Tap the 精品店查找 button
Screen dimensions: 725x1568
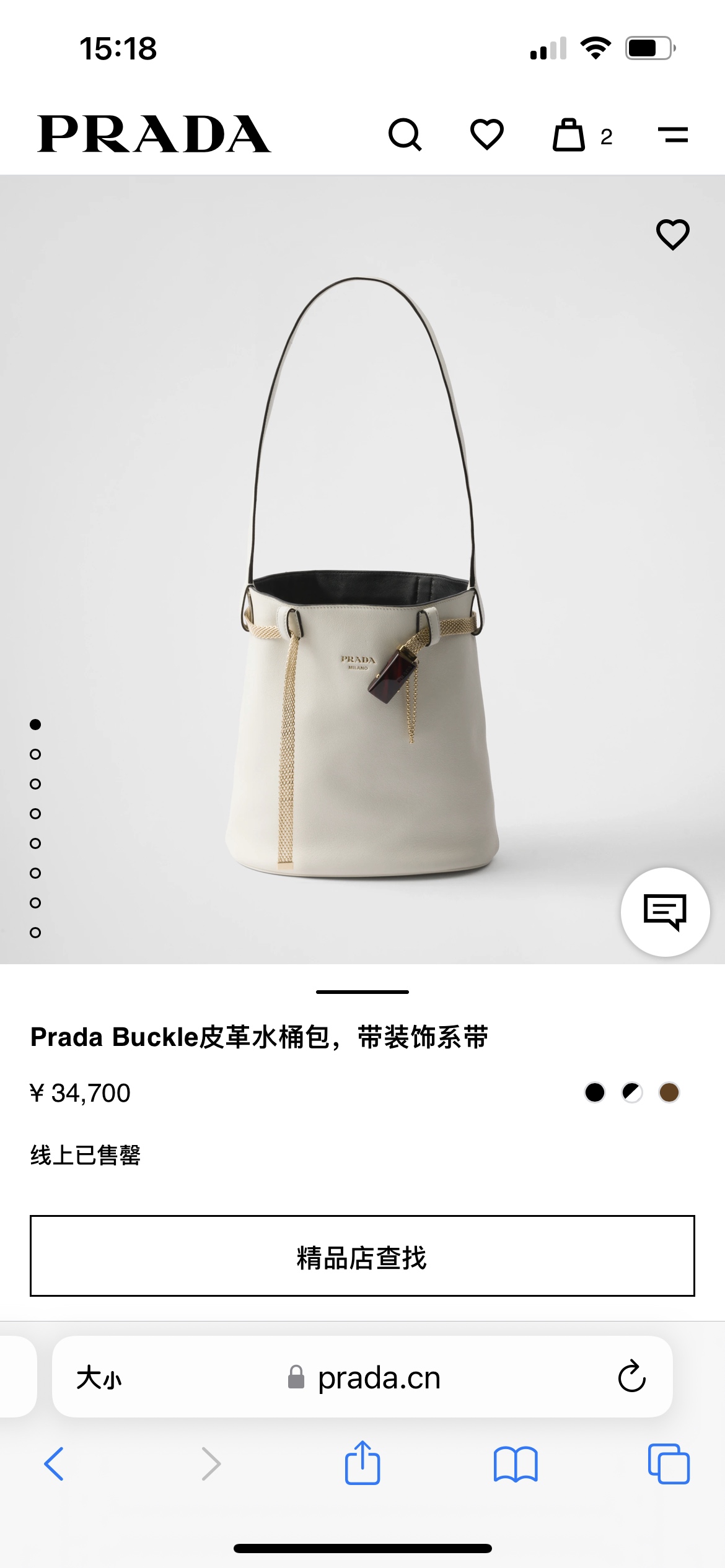362,1256
